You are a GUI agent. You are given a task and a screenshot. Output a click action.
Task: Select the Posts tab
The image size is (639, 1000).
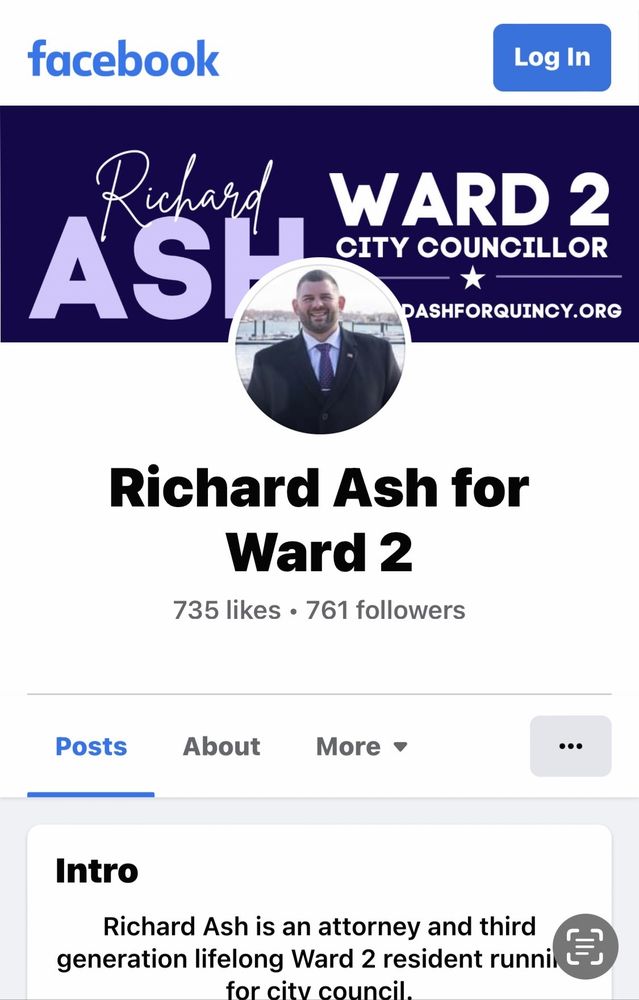pos(91,747)
